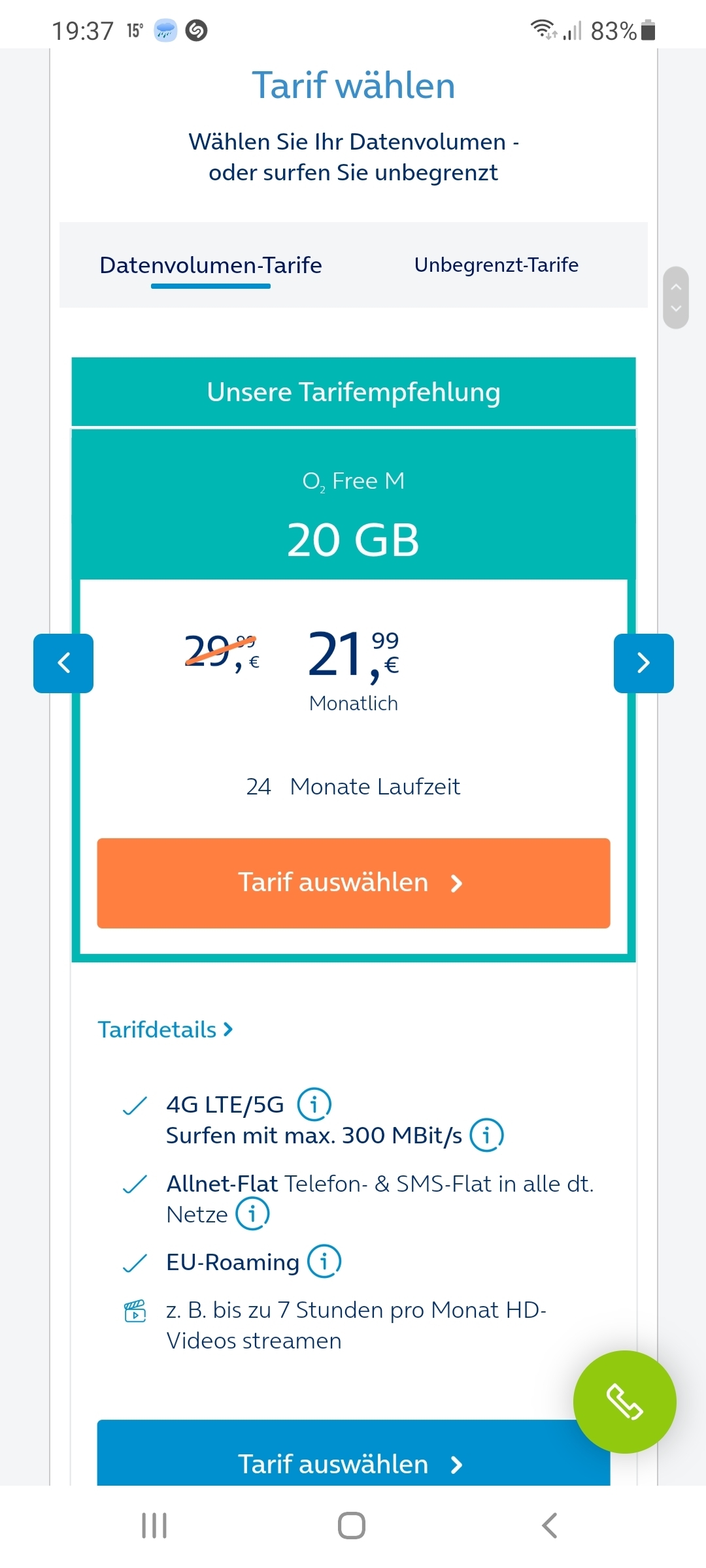Open the Tarifdetails link
This screenshot has width=706, height=1568.
point(165,1030)
